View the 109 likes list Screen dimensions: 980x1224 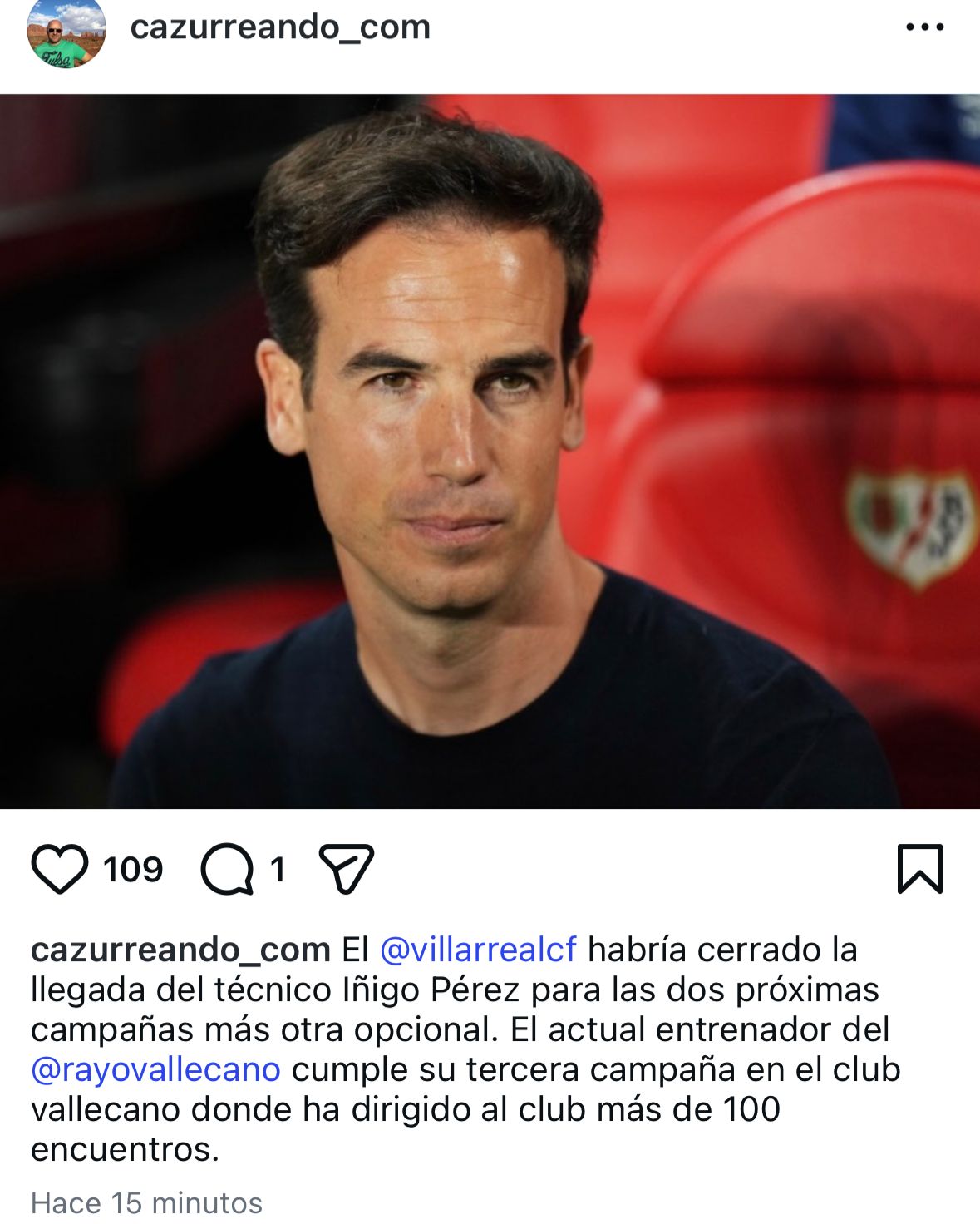[x=133, y=870]
